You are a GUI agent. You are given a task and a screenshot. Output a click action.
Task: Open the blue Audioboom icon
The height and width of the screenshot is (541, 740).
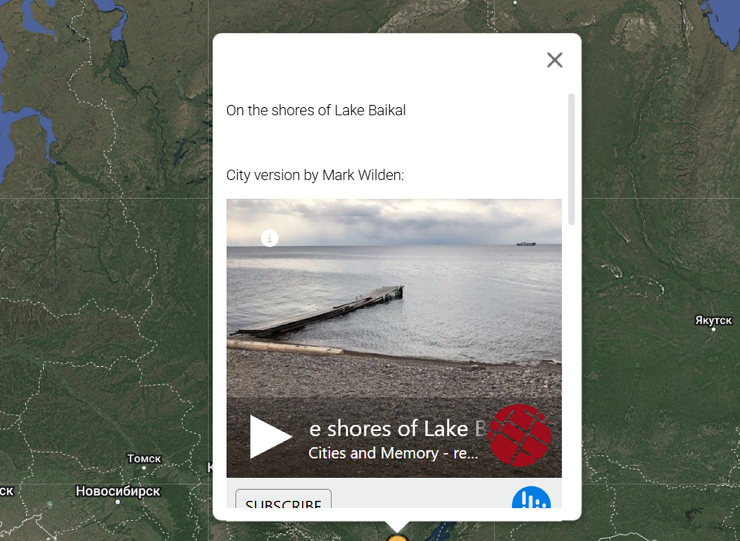(x=531, y=499)
